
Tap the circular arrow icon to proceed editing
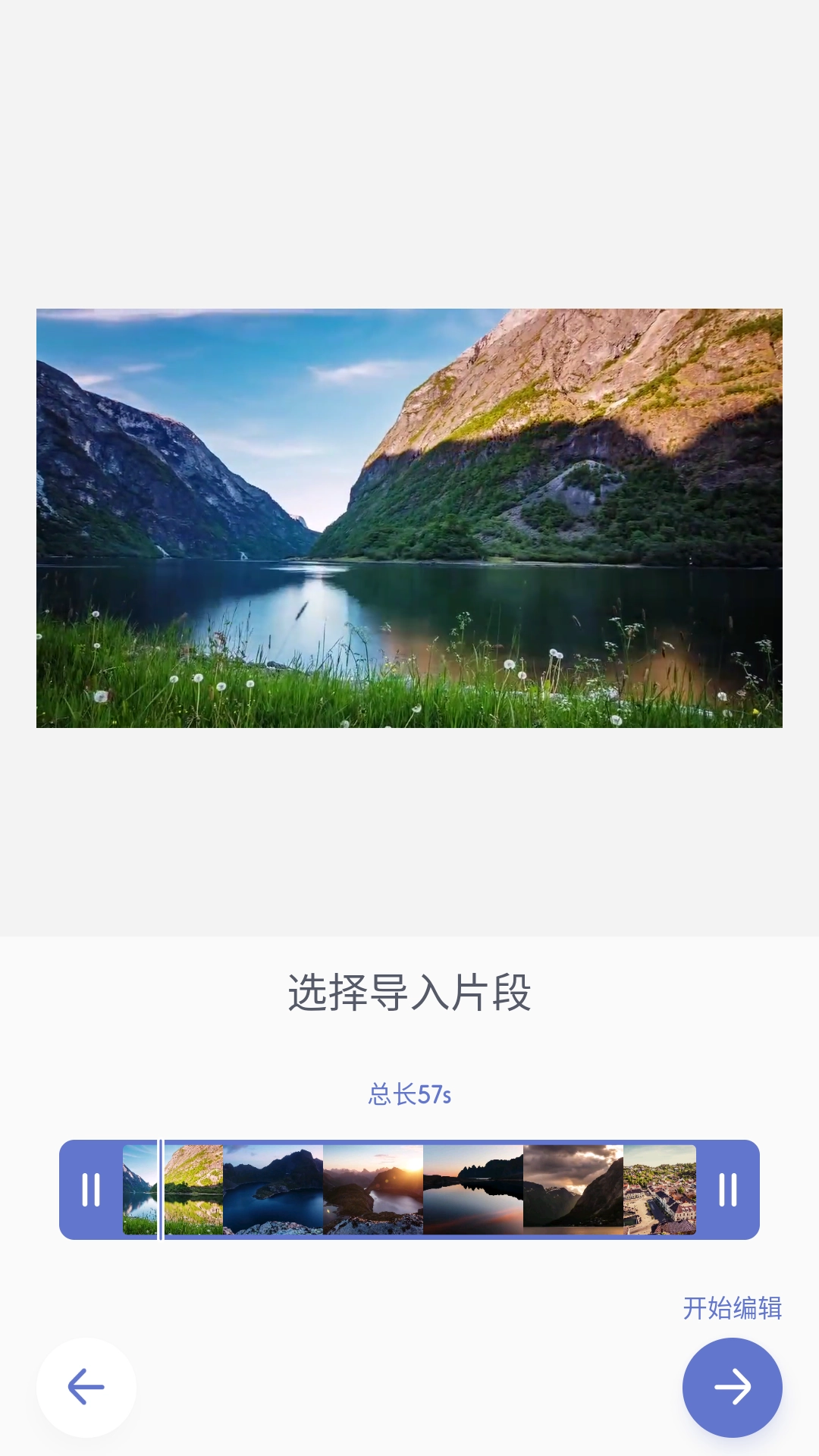point(732,1386)
